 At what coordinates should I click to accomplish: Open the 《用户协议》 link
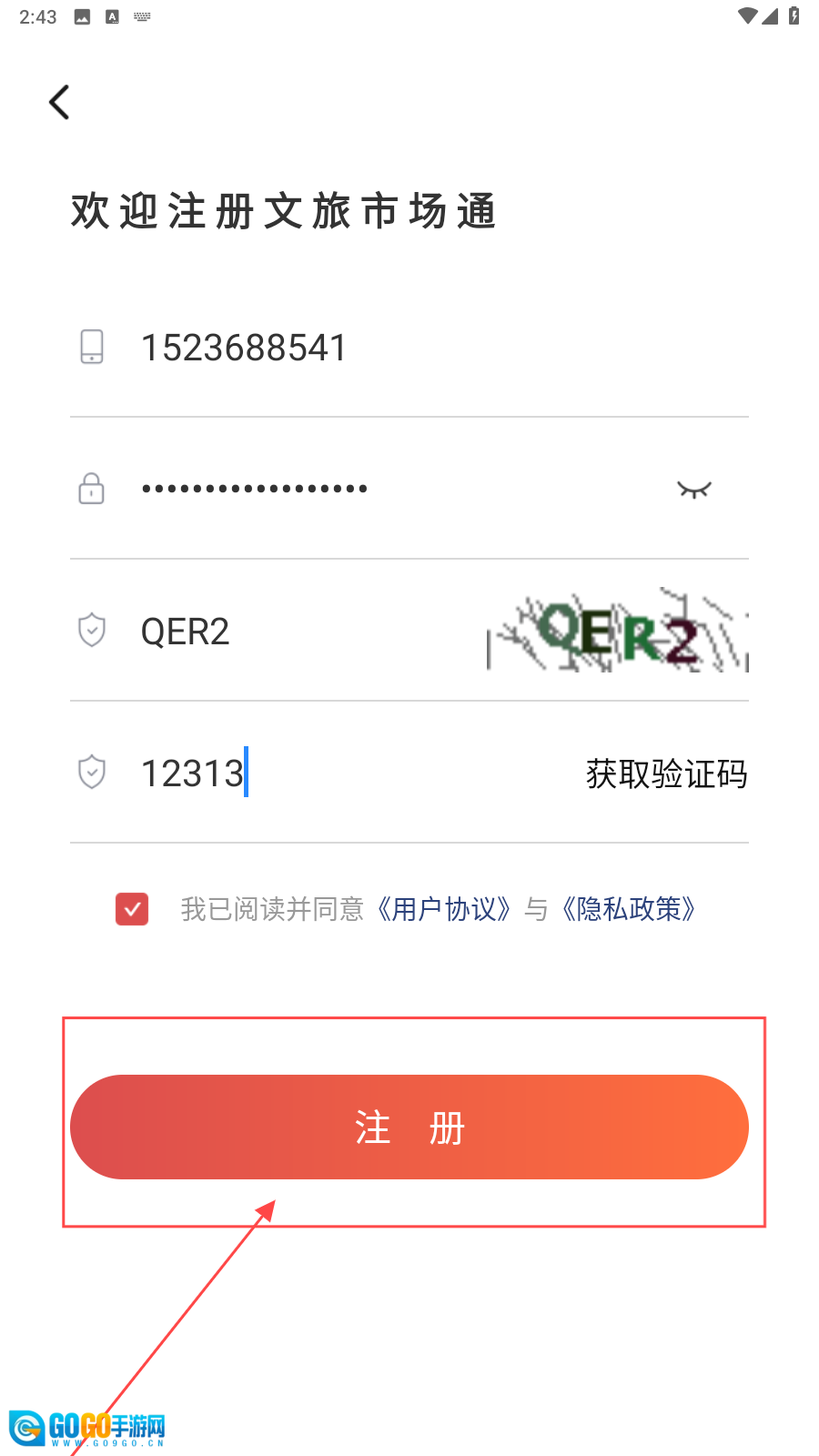(444, 909)
